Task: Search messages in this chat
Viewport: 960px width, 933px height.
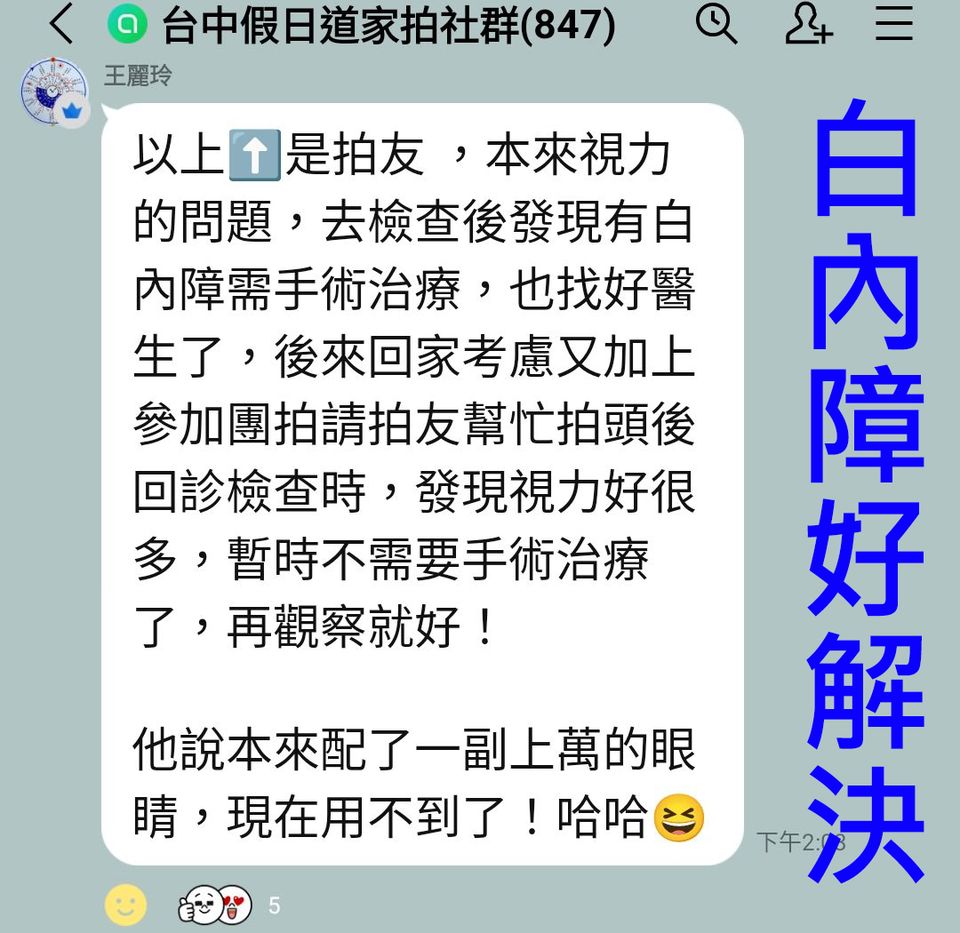Action: [716, 23]
